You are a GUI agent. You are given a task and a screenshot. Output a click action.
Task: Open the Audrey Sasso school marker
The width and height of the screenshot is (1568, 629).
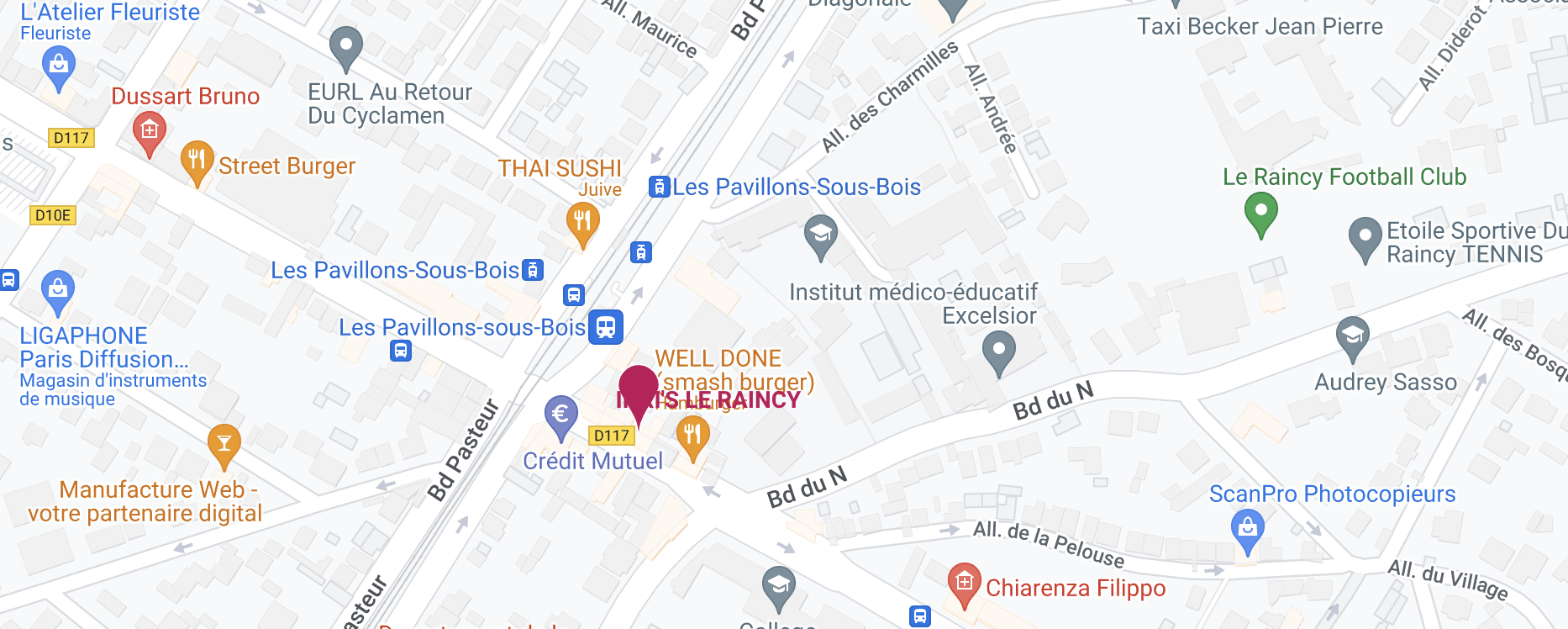pyautogui.click(x=1352, y=336)
